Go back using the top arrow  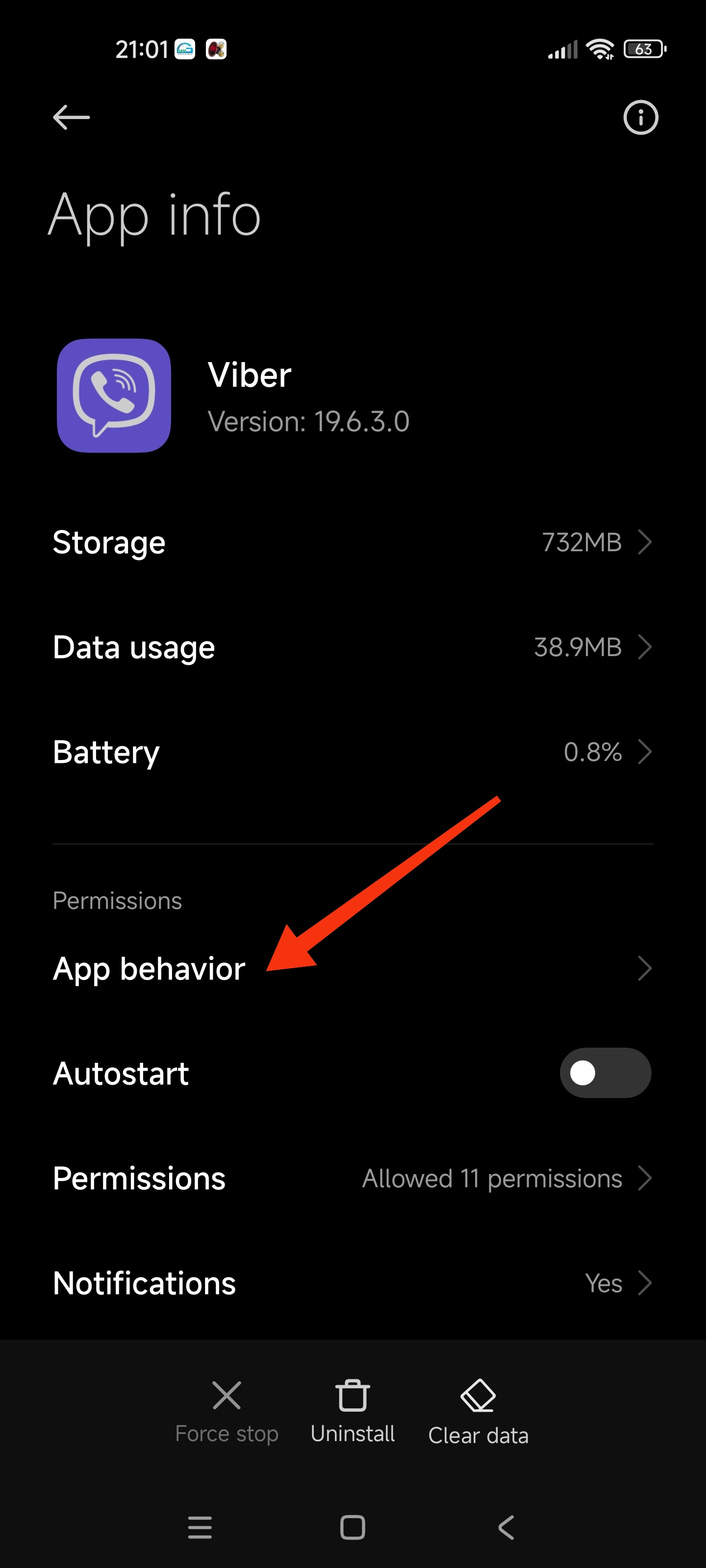coord(71,118)
